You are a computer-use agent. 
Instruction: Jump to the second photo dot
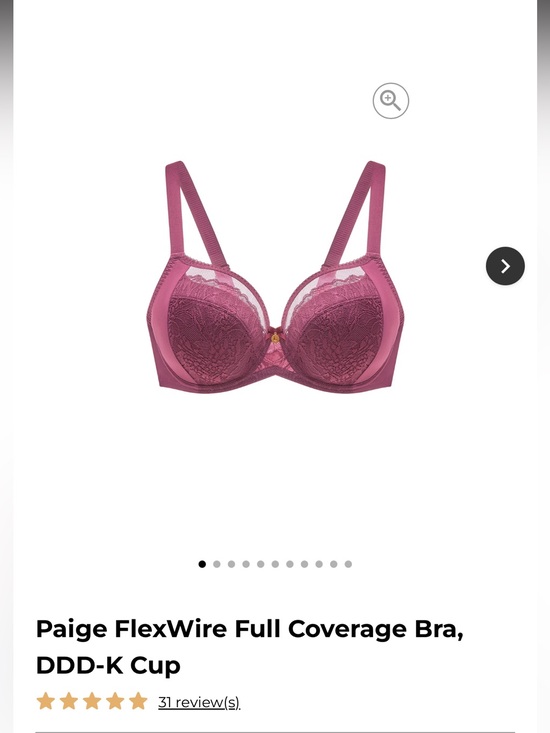click(217, 564)
